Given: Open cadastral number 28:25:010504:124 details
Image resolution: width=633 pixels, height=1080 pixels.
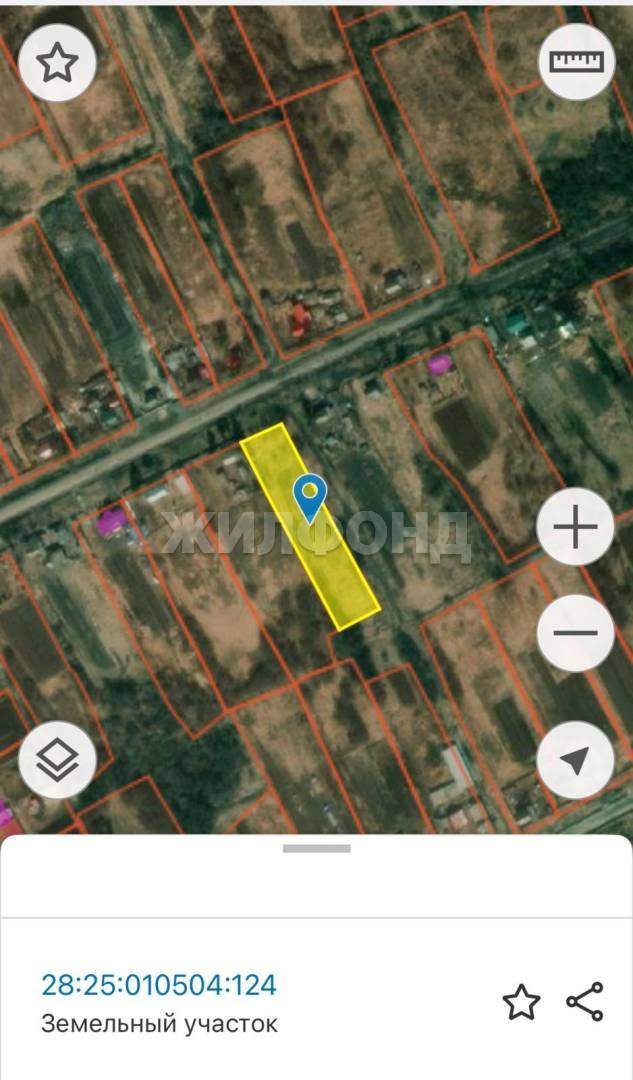Looking at the screenshot, I should [159, 985].
